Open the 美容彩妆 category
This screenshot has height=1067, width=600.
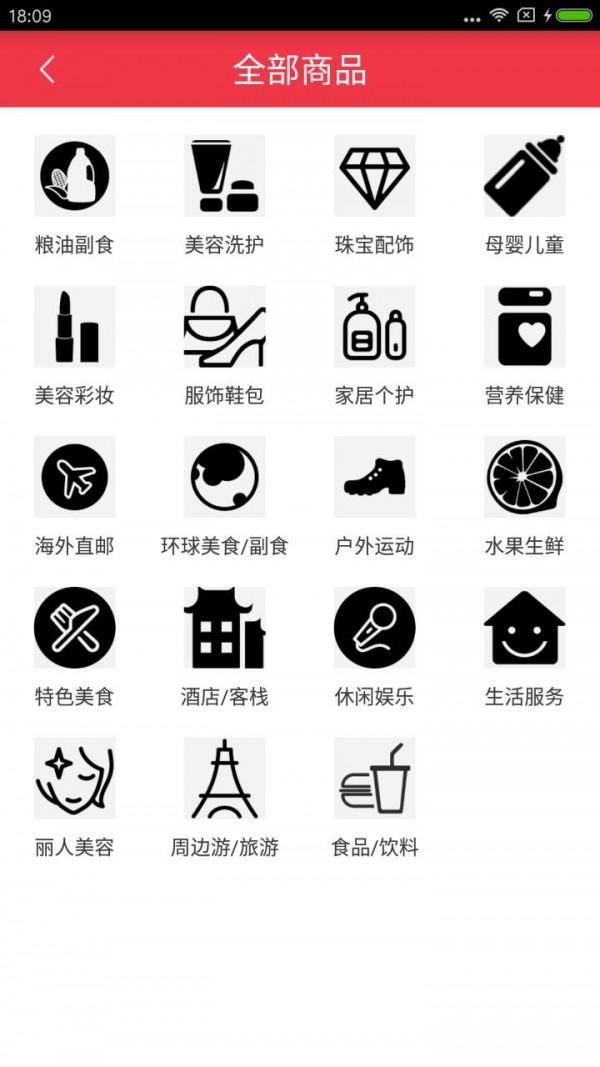pos(75,327)
